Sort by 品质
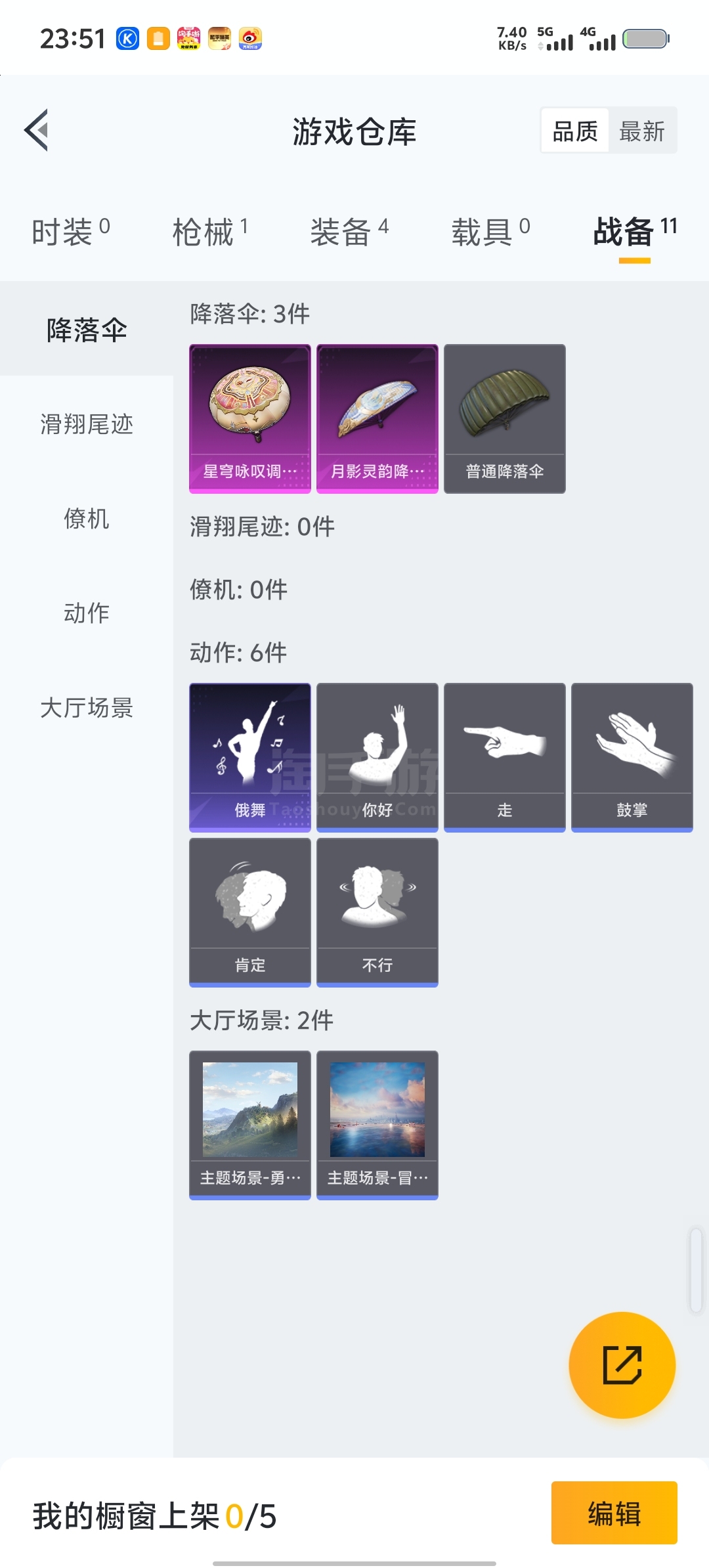The width and height of the screenshot is (709, 1568). coord(574,131)
